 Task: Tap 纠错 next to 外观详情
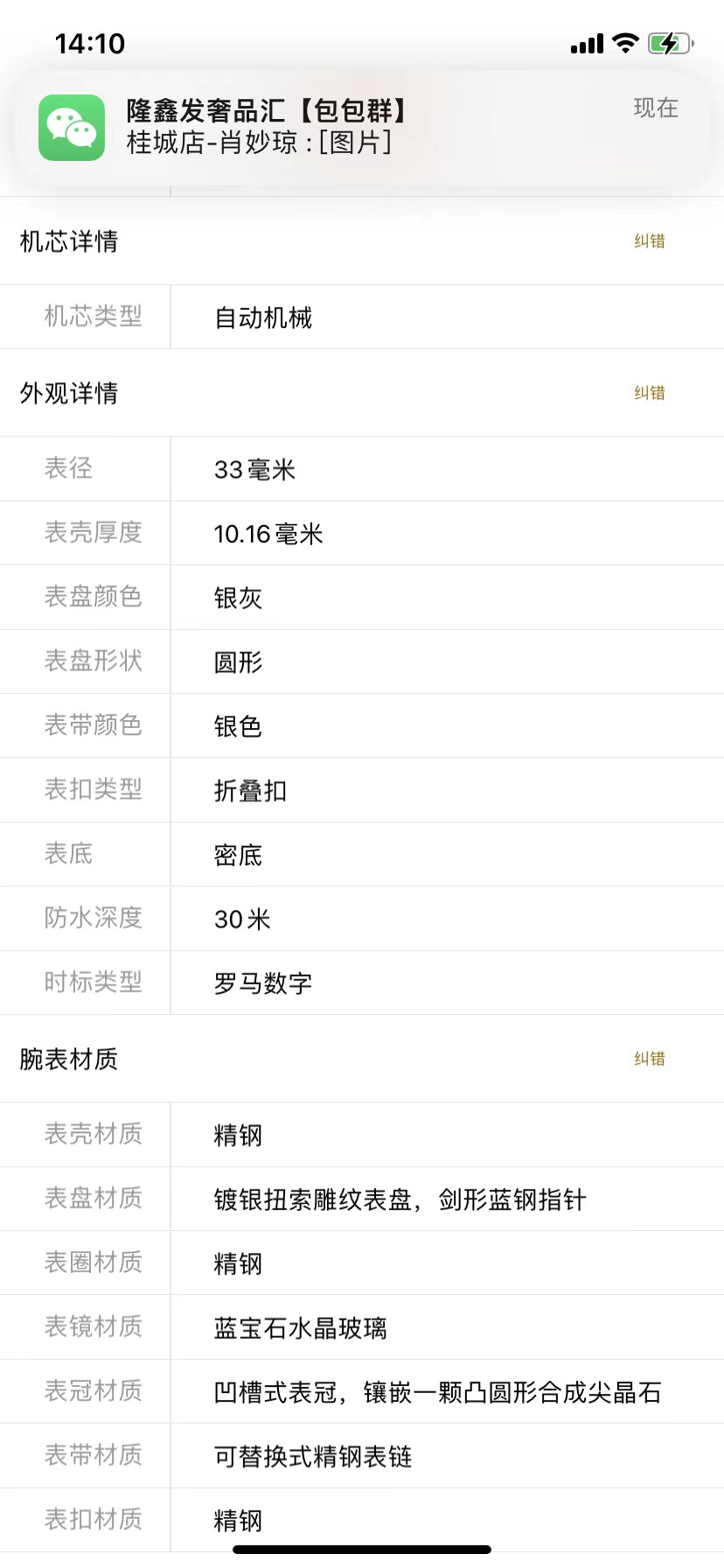tap(649, 393)
